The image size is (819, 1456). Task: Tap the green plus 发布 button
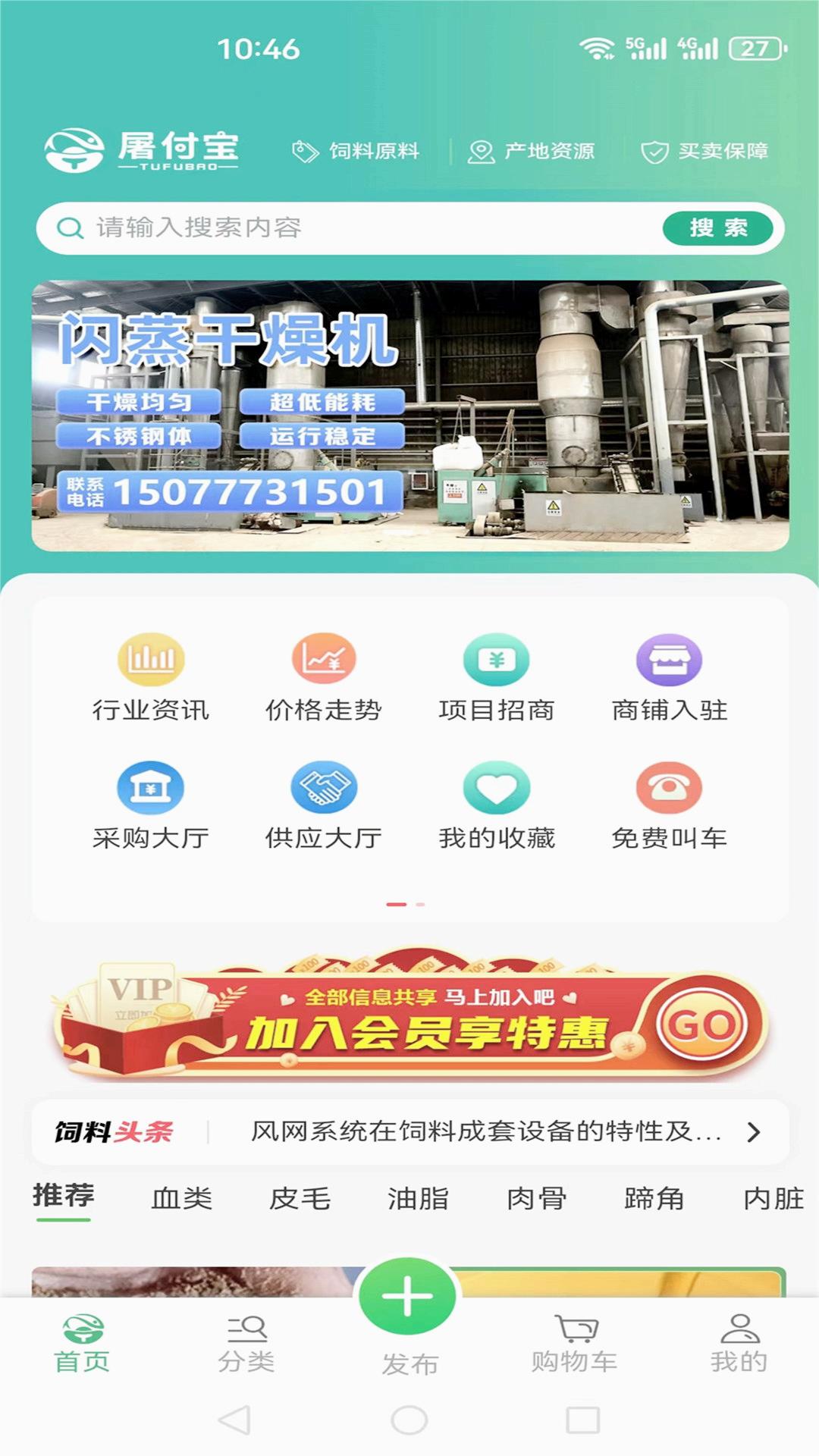point(408,1297)
